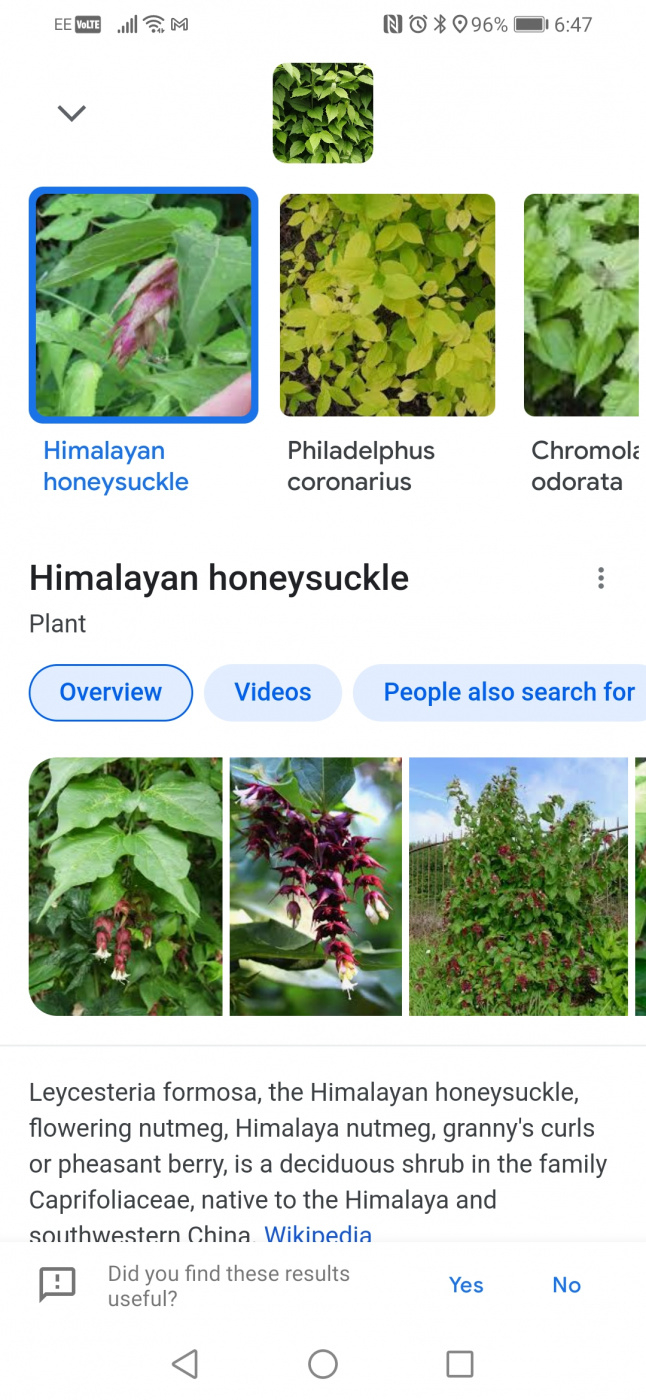This screenshot has width=646, height=1400.
Task: View the photo of the full shrub
Action: pos(518,886)
